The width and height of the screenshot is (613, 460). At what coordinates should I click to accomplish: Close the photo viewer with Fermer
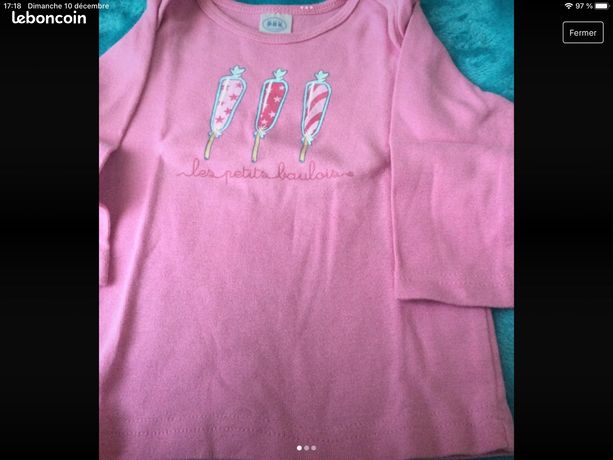click(583, 32)
